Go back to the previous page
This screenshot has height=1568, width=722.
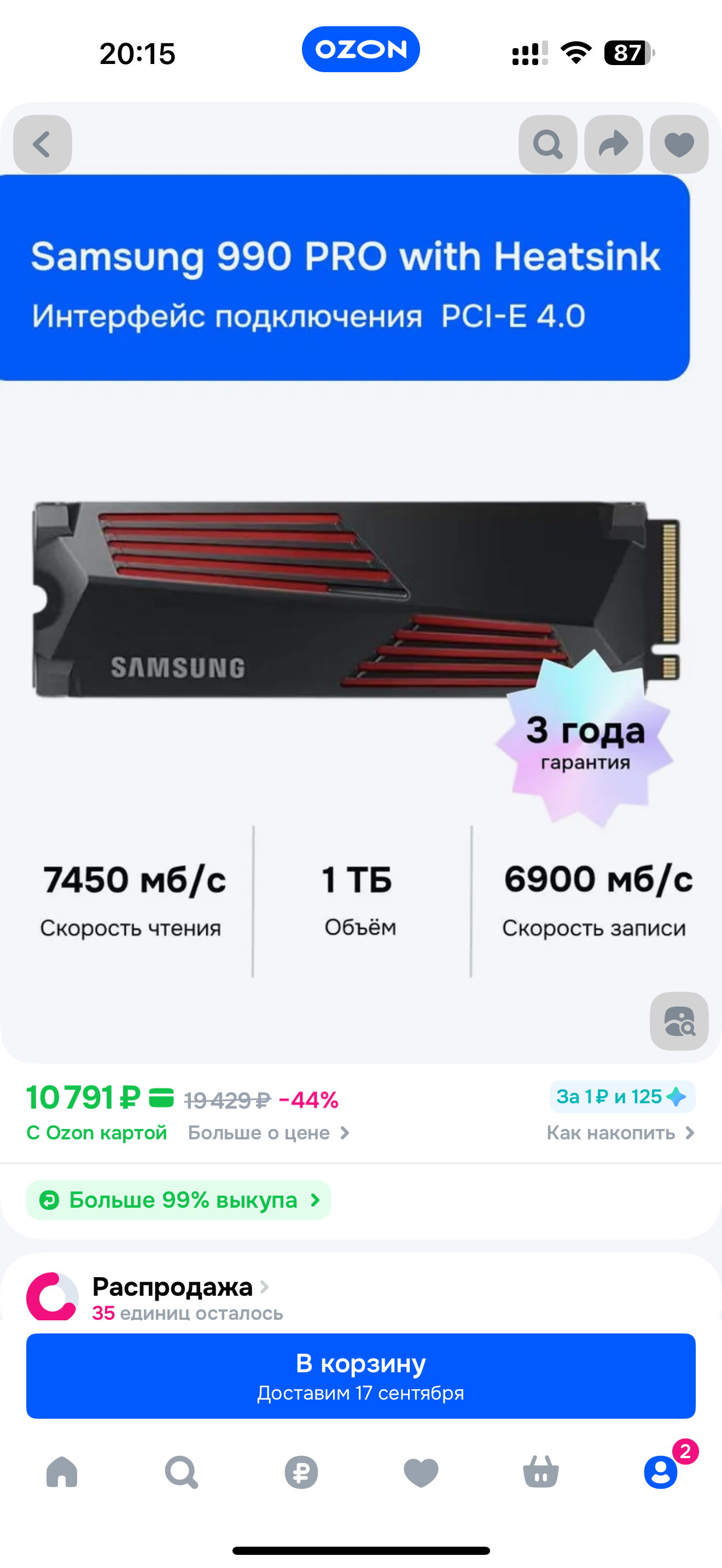[x=43, y=144]
